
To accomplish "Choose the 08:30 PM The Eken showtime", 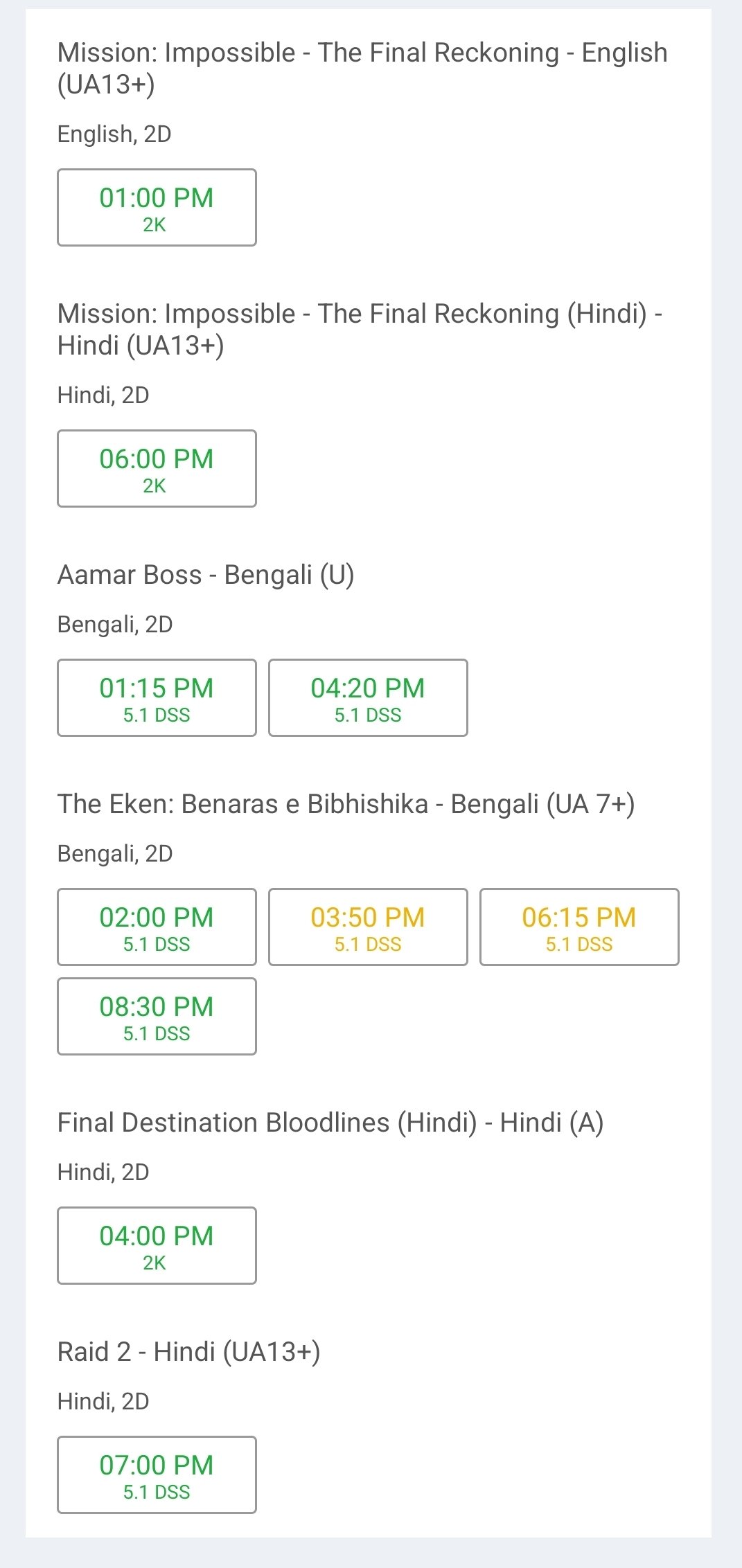I will click(157, 1016).
